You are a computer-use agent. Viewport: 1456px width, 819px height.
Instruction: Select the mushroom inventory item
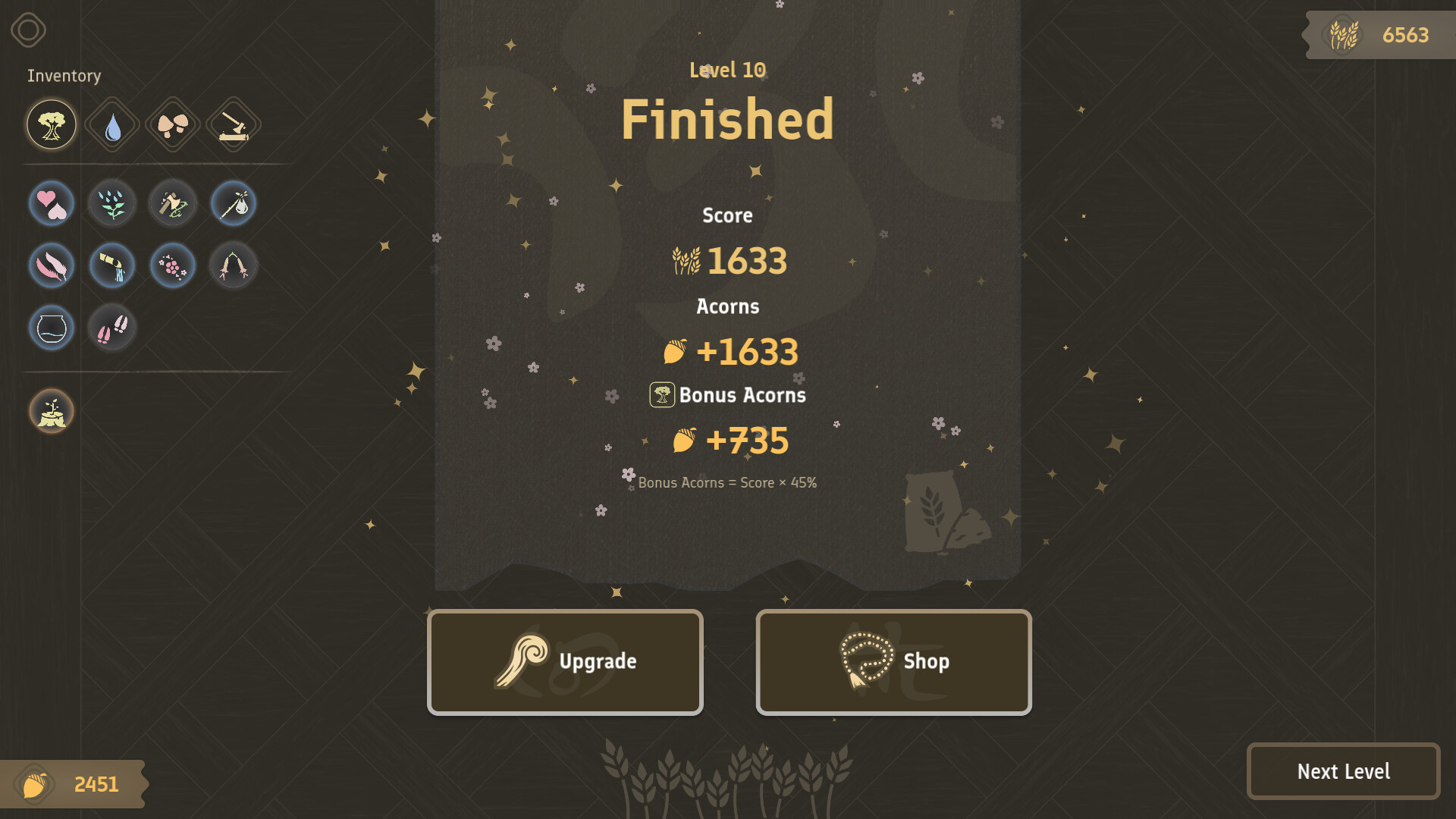point(173,124)
